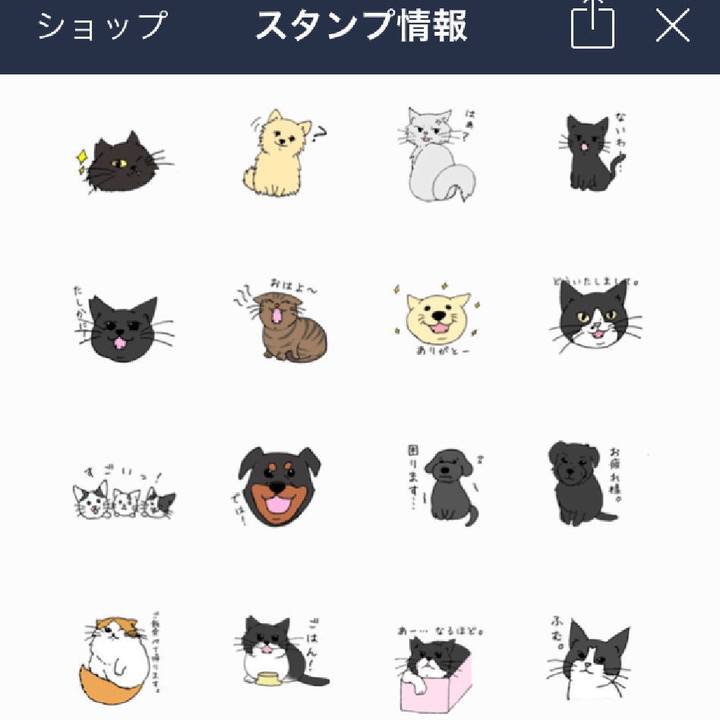
Task: Preview the three kittens すごいっ! sticker
Action: [123, 490]
